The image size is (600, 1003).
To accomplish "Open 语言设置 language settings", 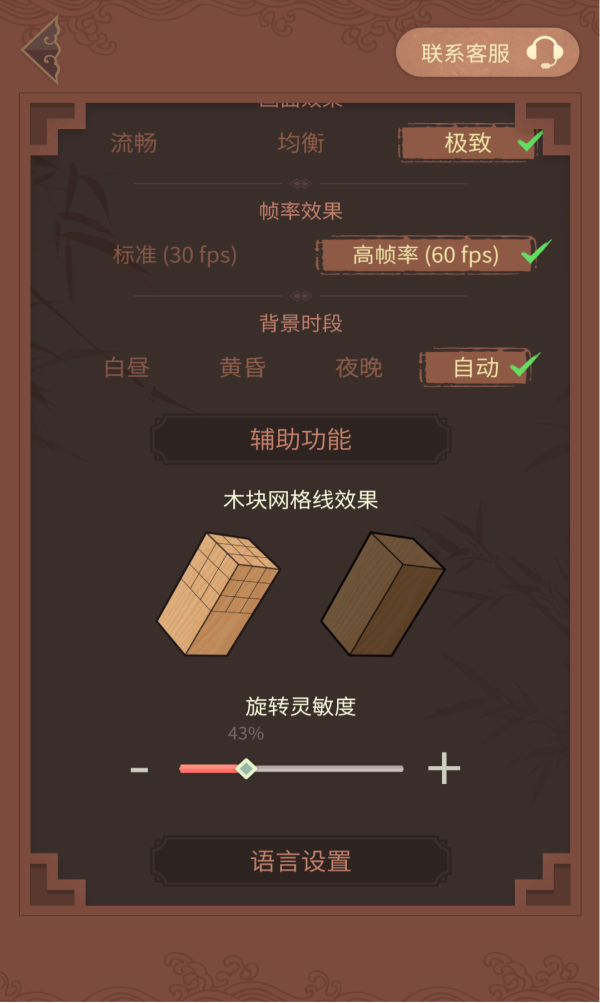I will pos(300,861).
